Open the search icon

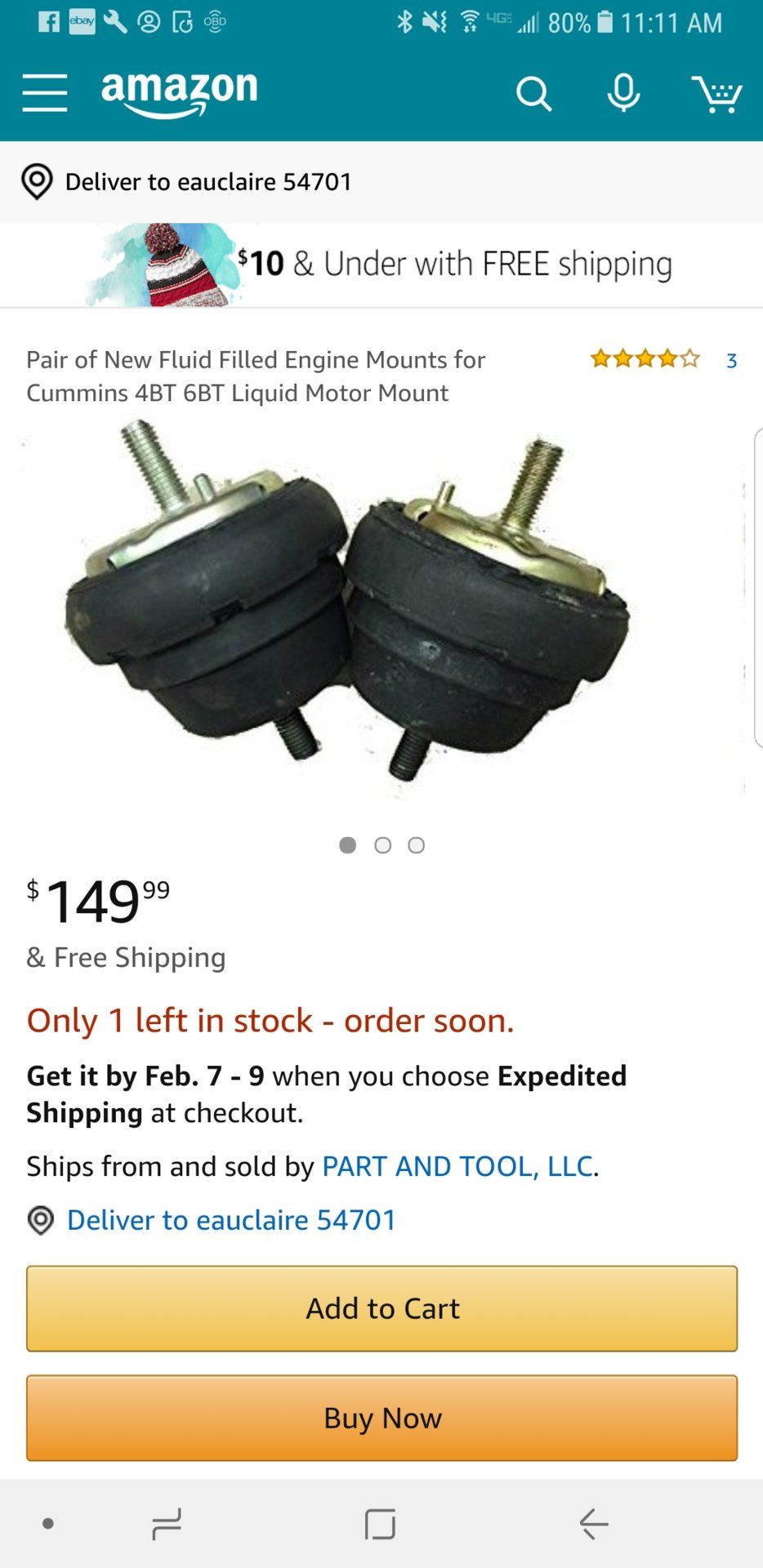point(533,94)
